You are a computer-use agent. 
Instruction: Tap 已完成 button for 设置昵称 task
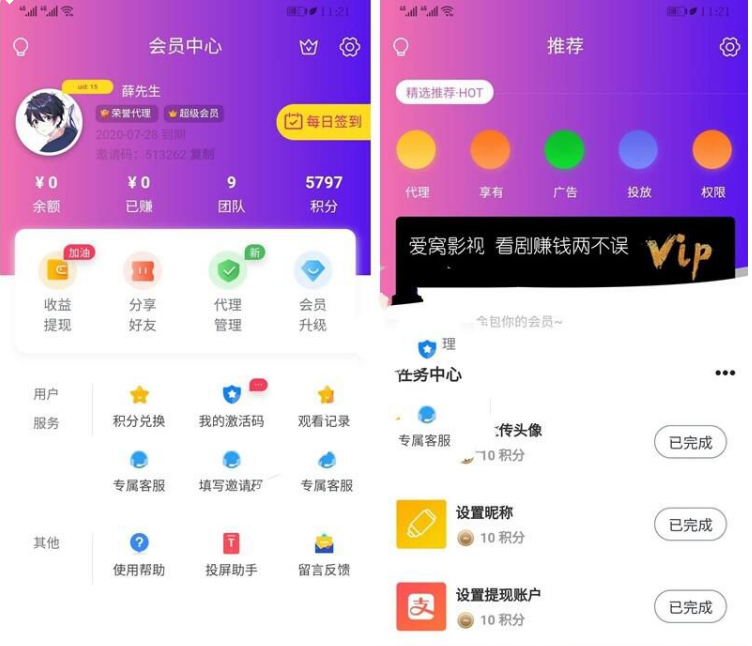(x=690, y=525)
